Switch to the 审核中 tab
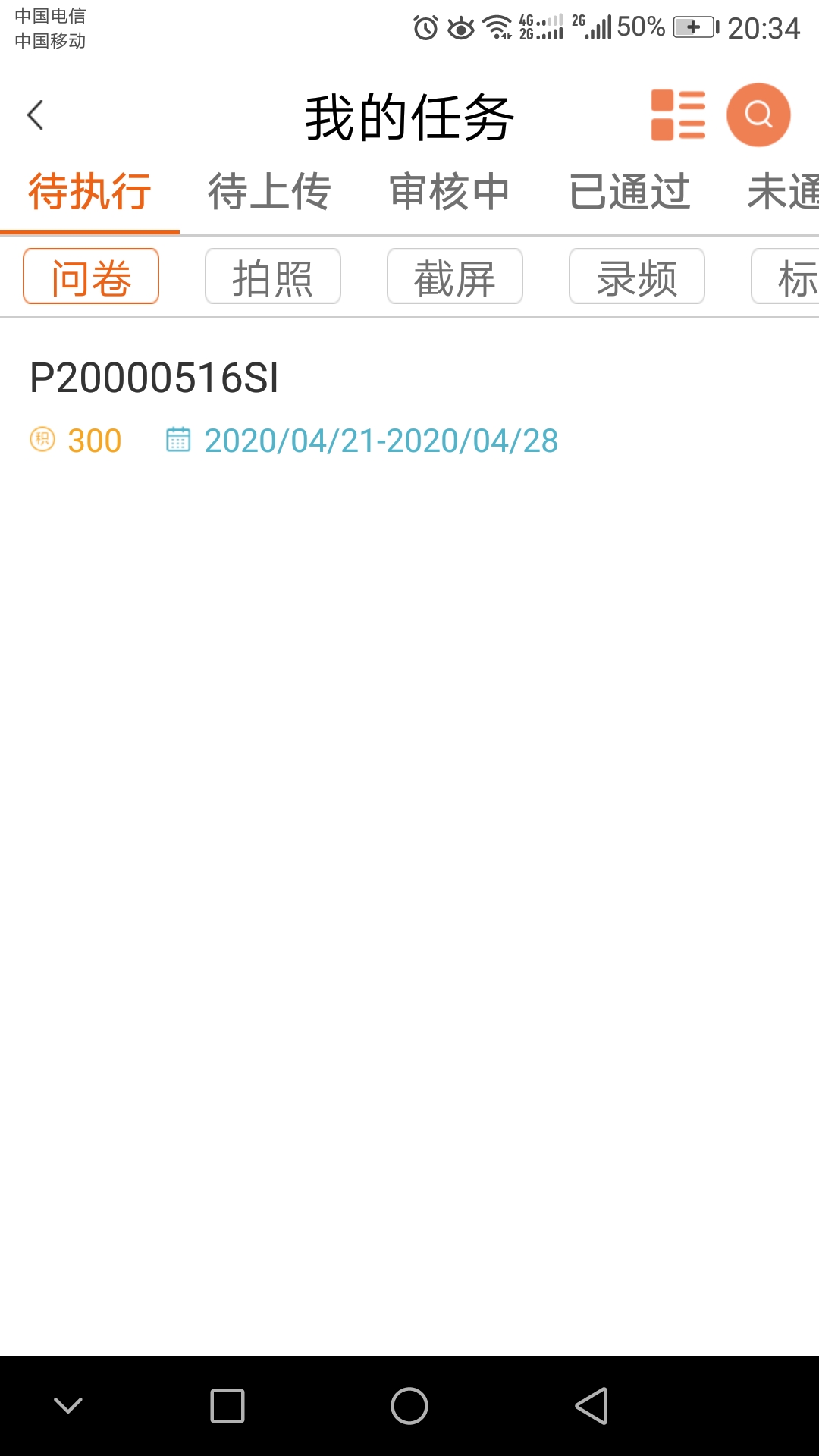 449,192
